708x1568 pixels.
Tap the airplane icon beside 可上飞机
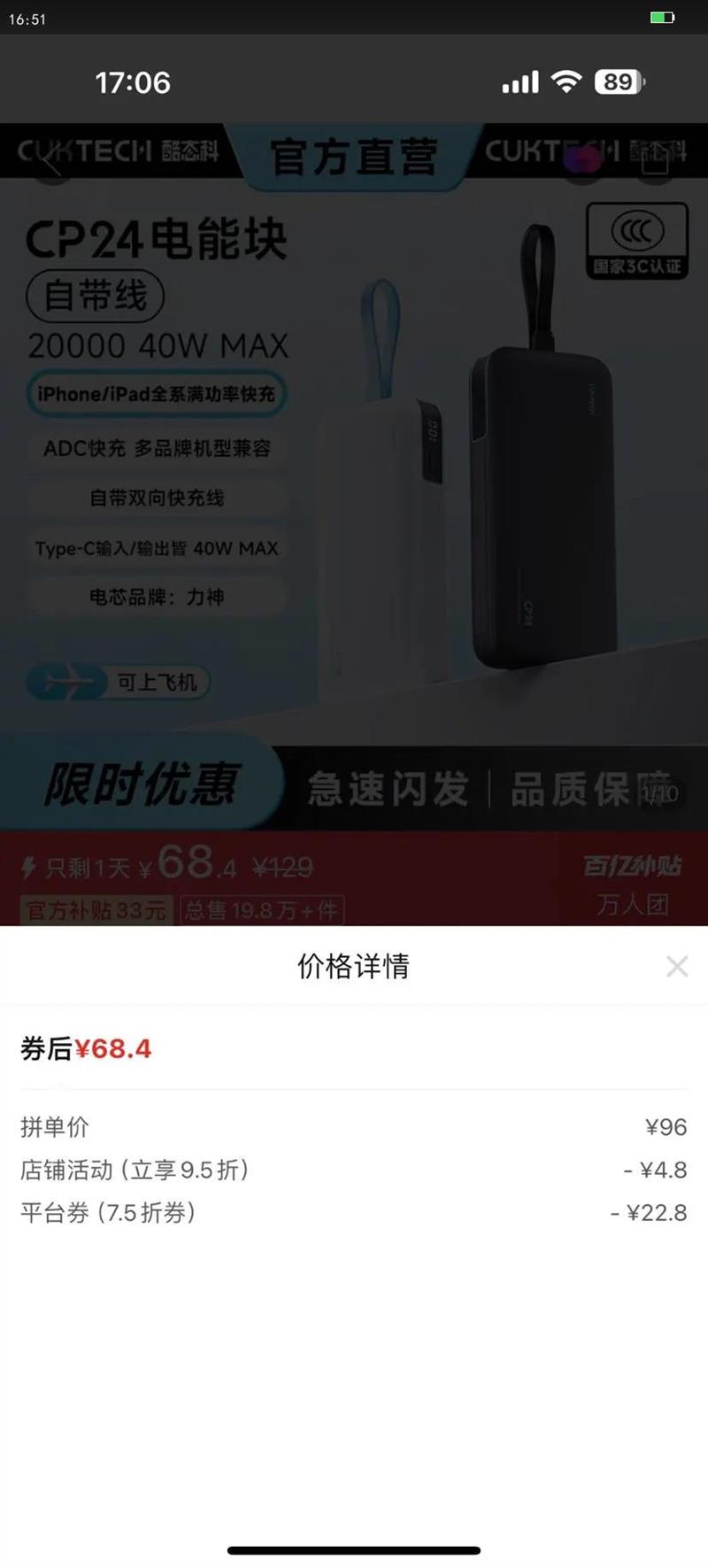point(66,681)
